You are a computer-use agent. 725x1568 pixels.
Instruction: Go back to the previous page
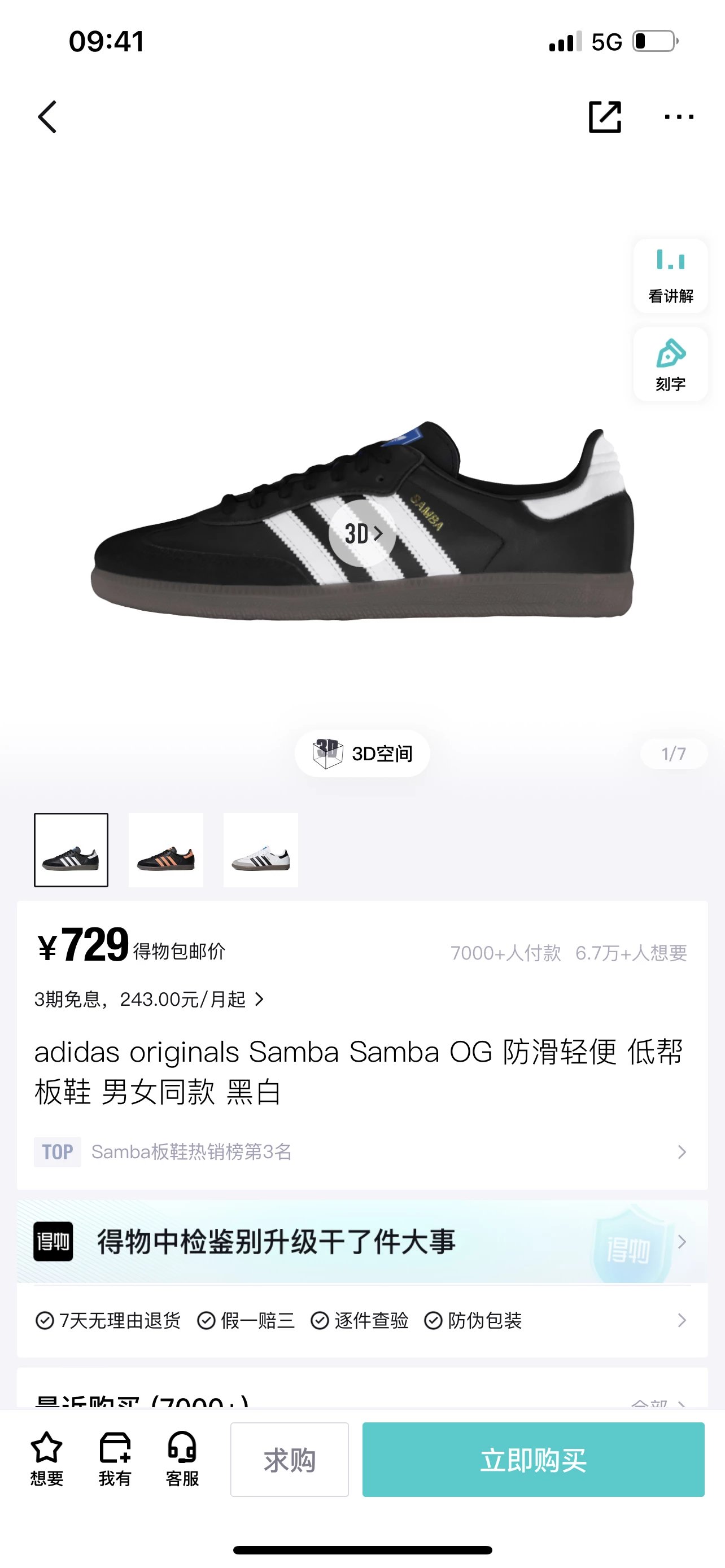(x=47, y=117)
